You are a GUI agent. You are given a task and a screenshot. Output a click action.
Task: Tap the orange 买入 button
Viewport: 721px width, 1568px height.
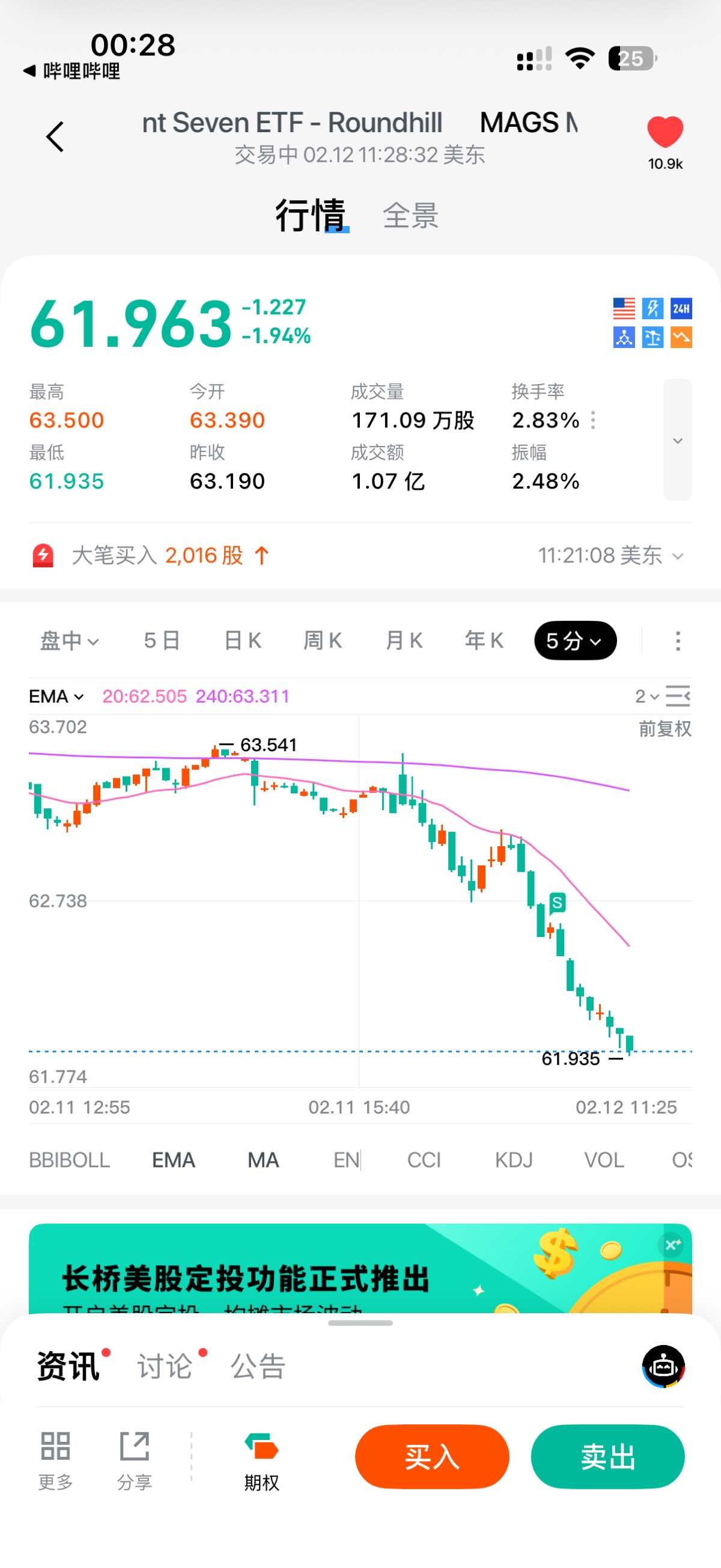pyautogui.click(x=432, y=1457)
